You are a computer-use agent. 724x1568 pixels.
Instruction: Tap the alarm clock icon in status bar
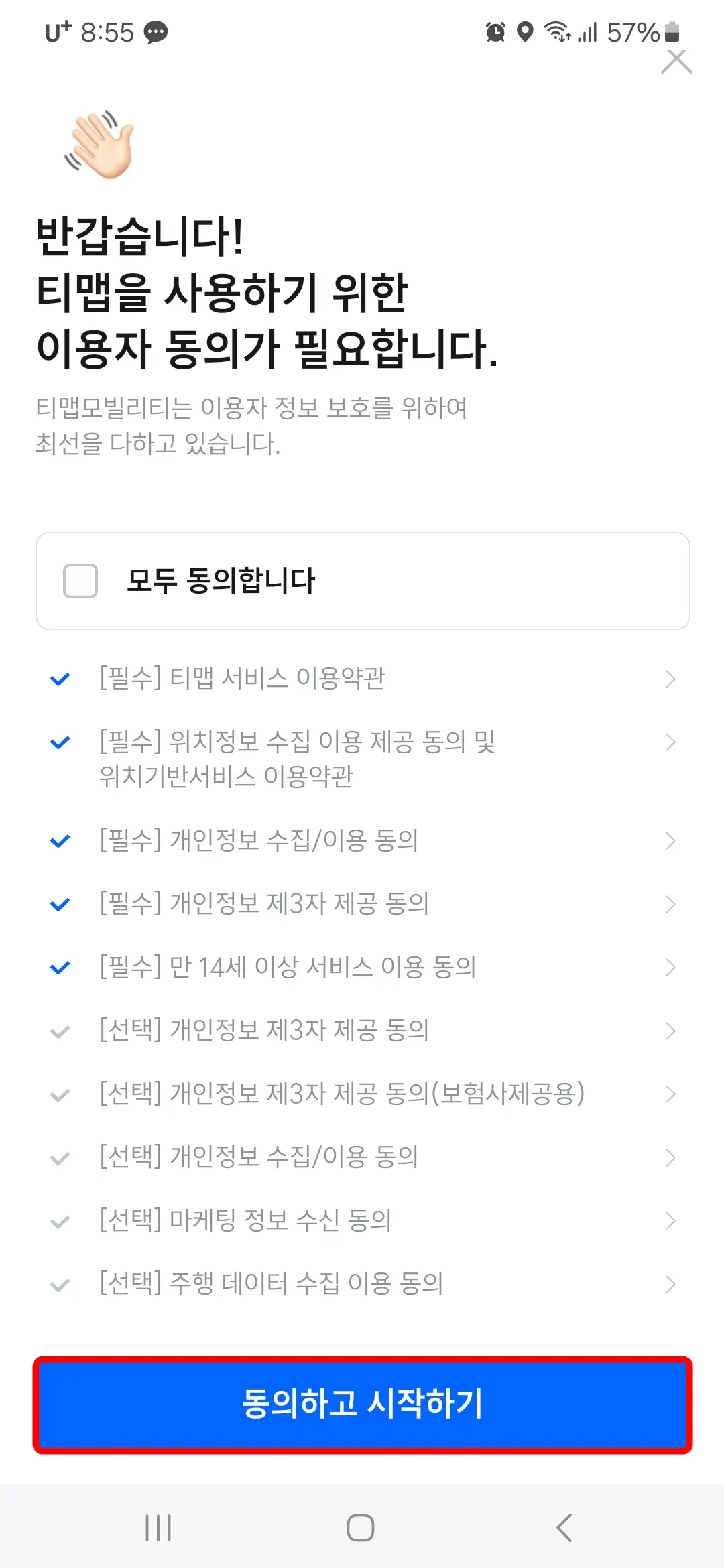click(x=494, y=32)
